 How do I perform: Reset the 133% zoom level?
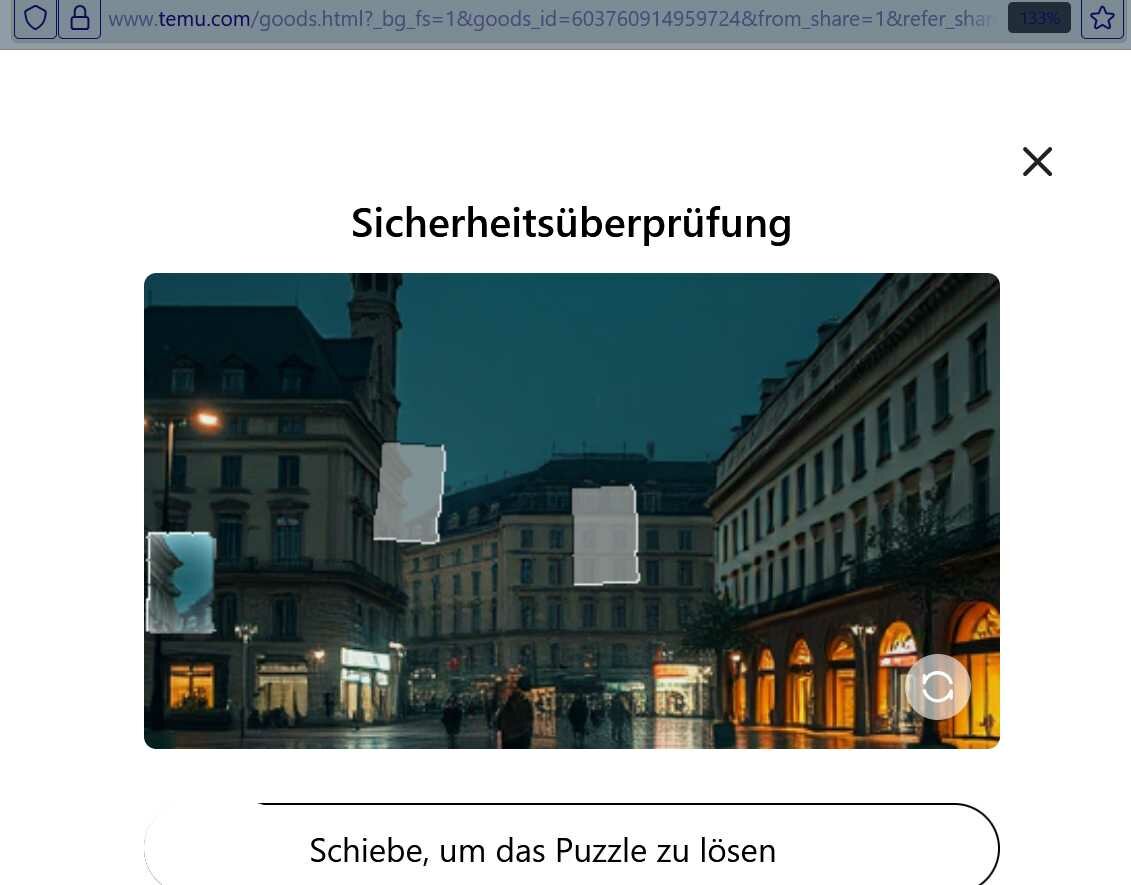tap(1039, 18)
